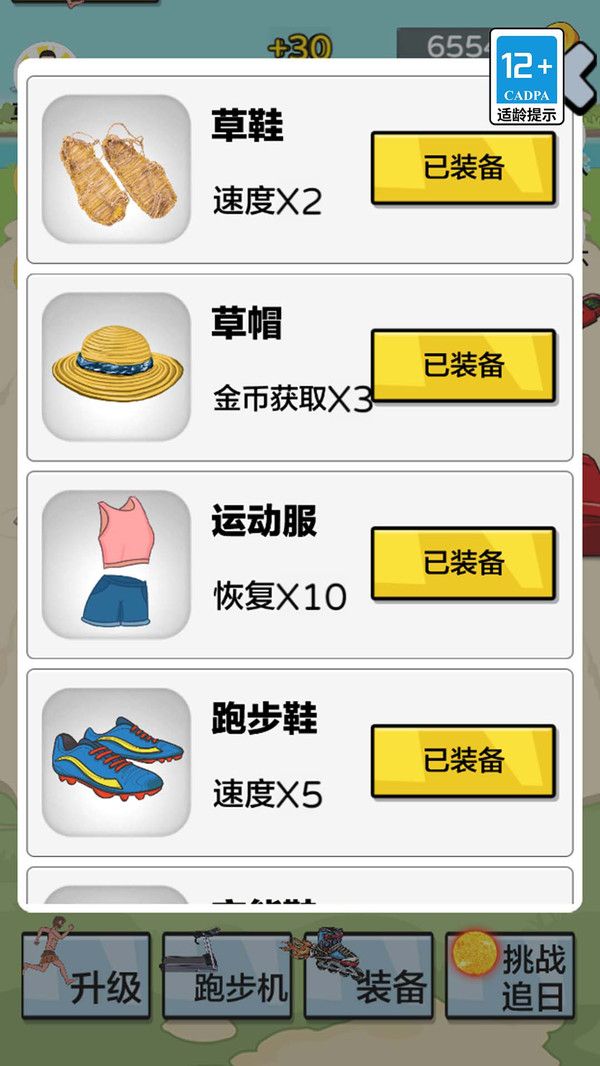Open the 12+ CADPA age rating notice

(527, 77)
